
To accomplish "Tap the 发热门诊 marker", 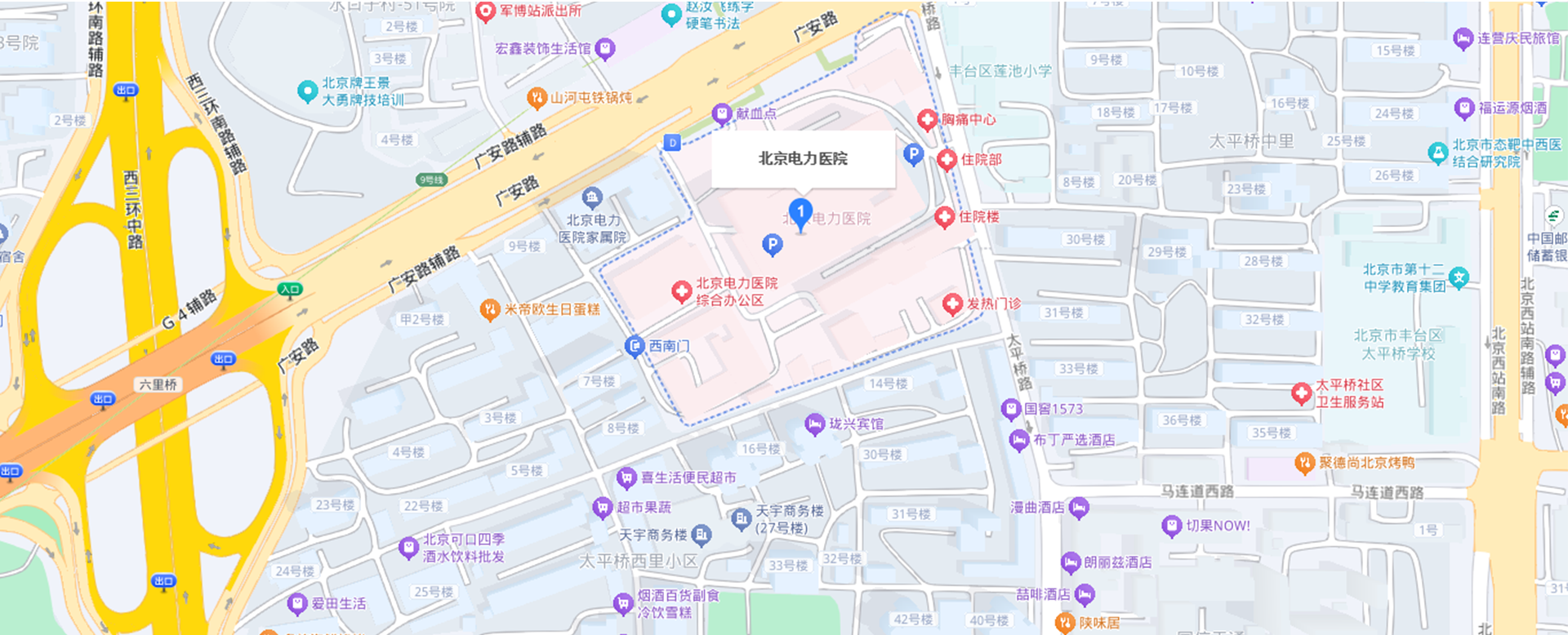I will [x=951, y=304].
